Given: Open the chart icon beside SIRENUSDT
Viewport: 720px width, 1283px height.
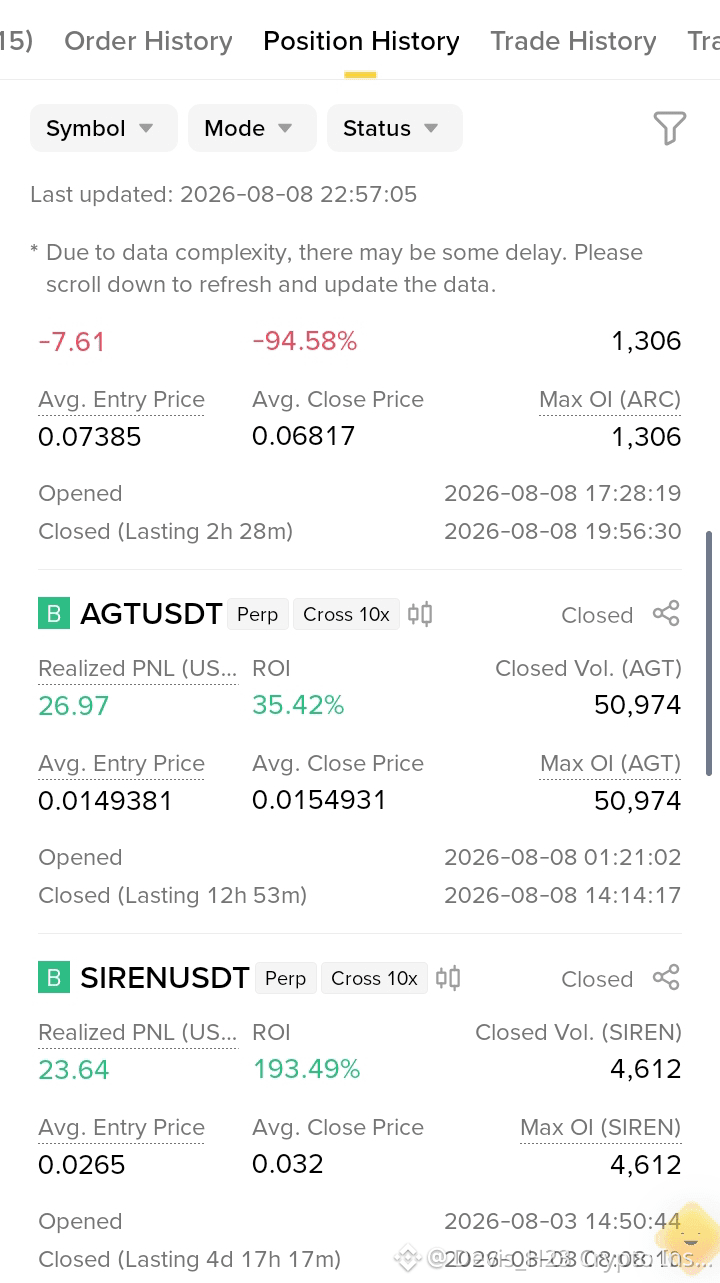Looking at the screenshot, I should point(448,978).
